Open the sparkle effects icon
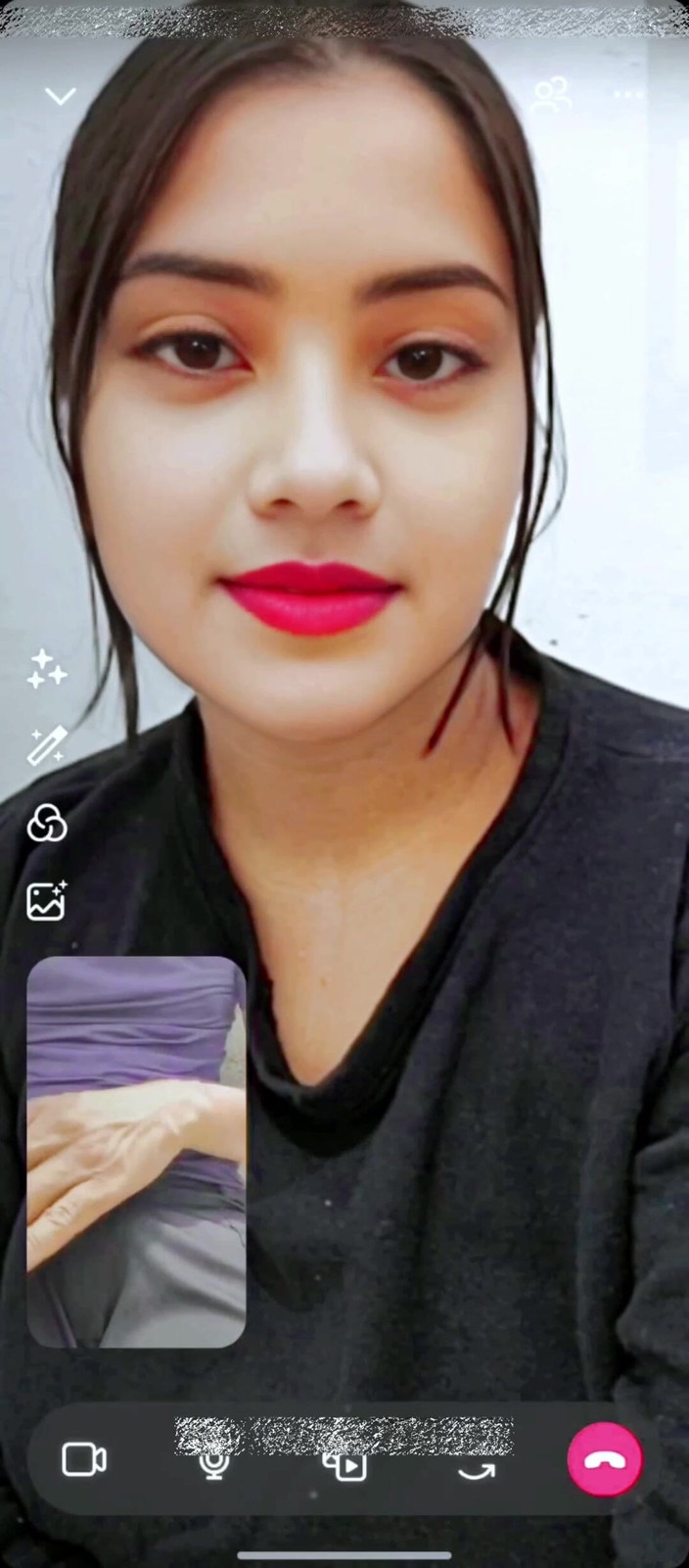Viewport: 689px width, 1568px height. click(x=46, y=669)
